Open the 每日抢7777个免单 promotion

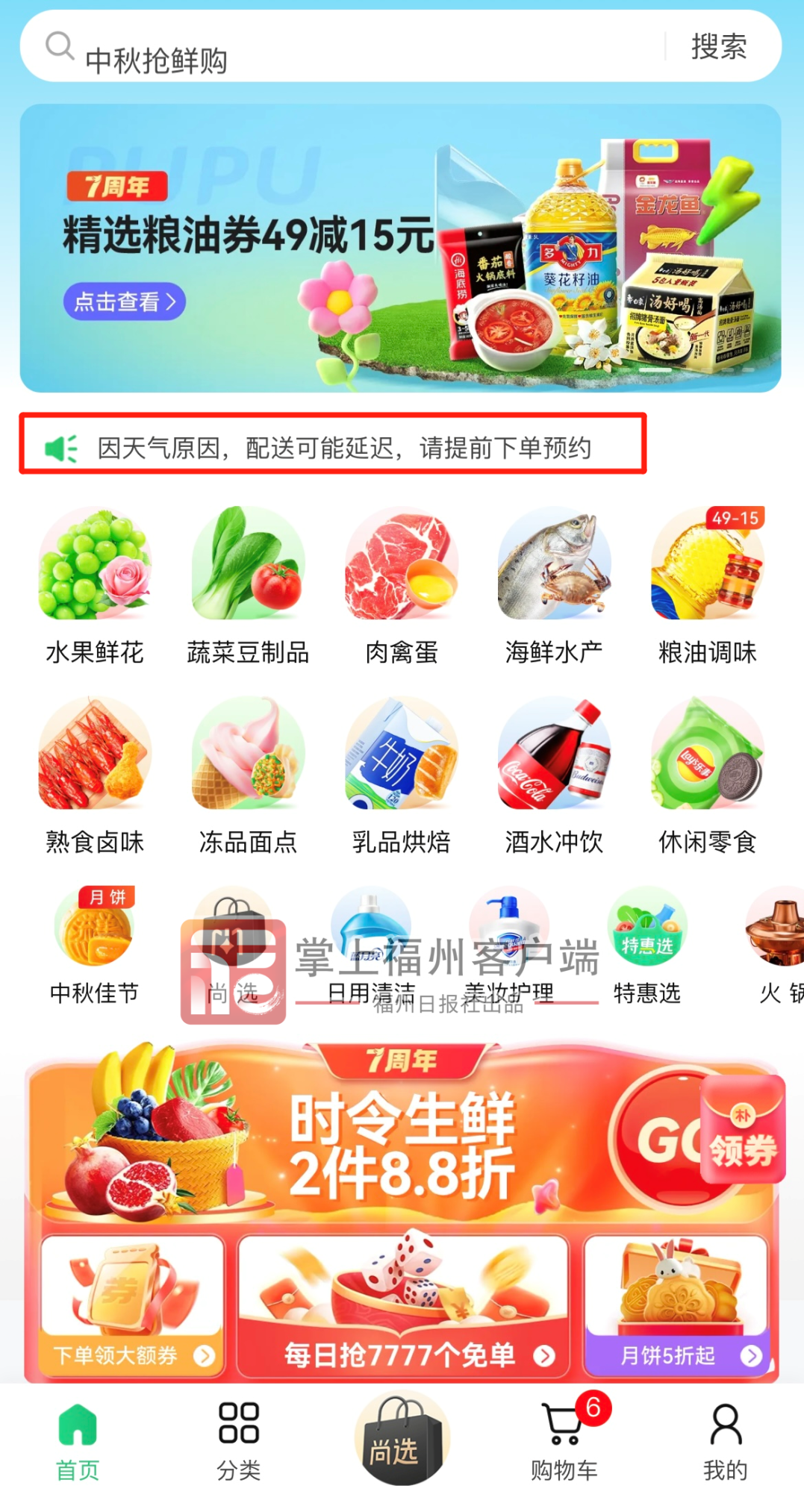click(403, 1307)
